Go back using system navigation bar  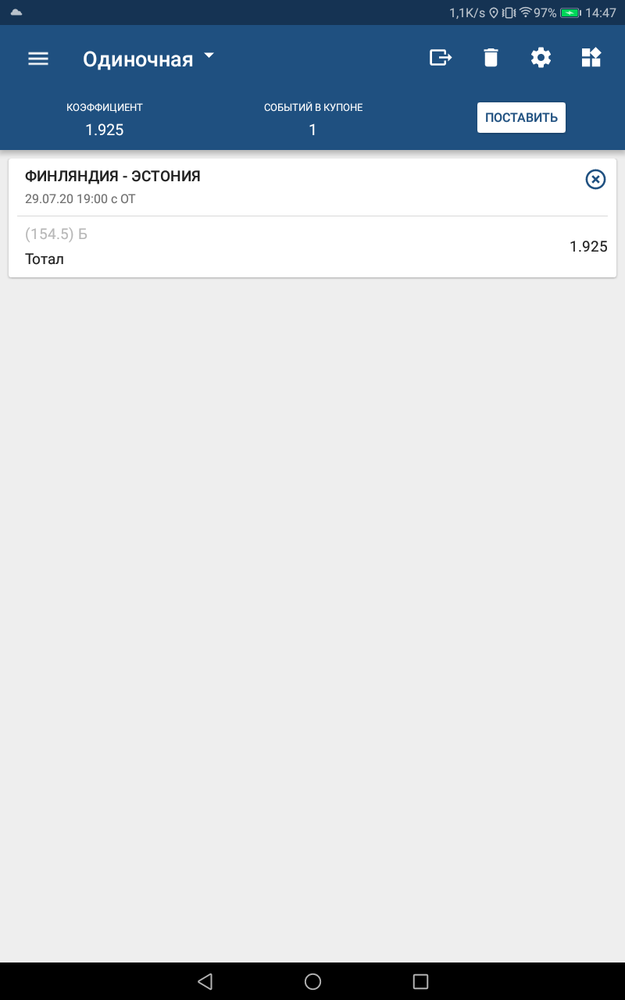205,981
